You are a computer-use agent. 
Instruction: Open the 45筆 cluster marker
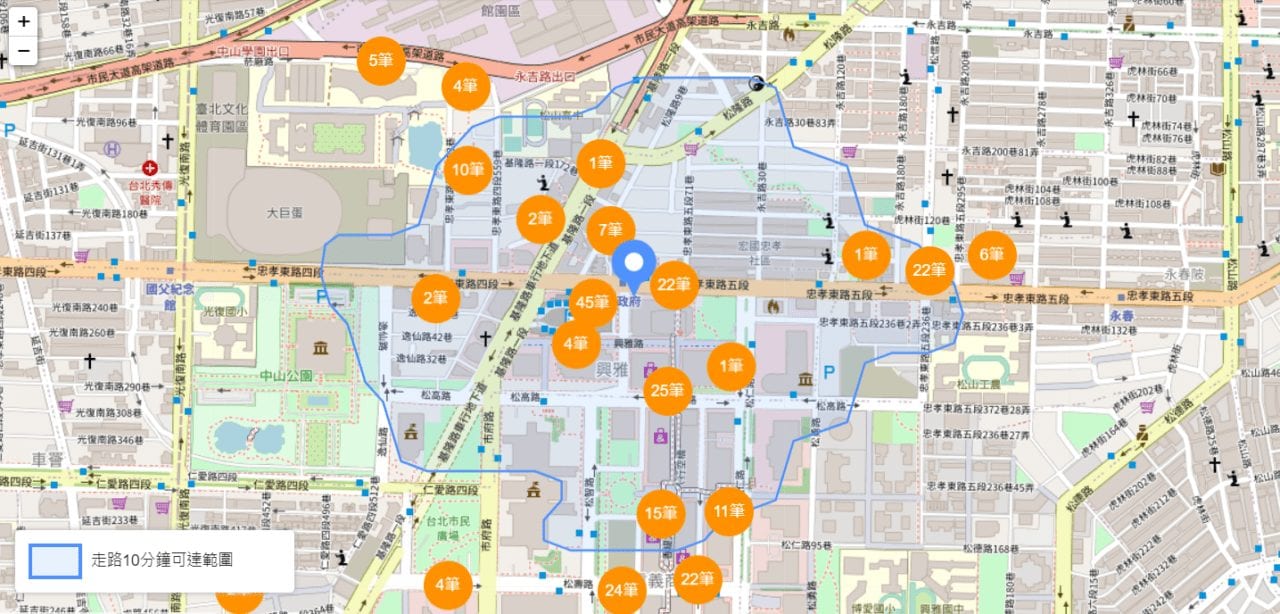(593, 303)
